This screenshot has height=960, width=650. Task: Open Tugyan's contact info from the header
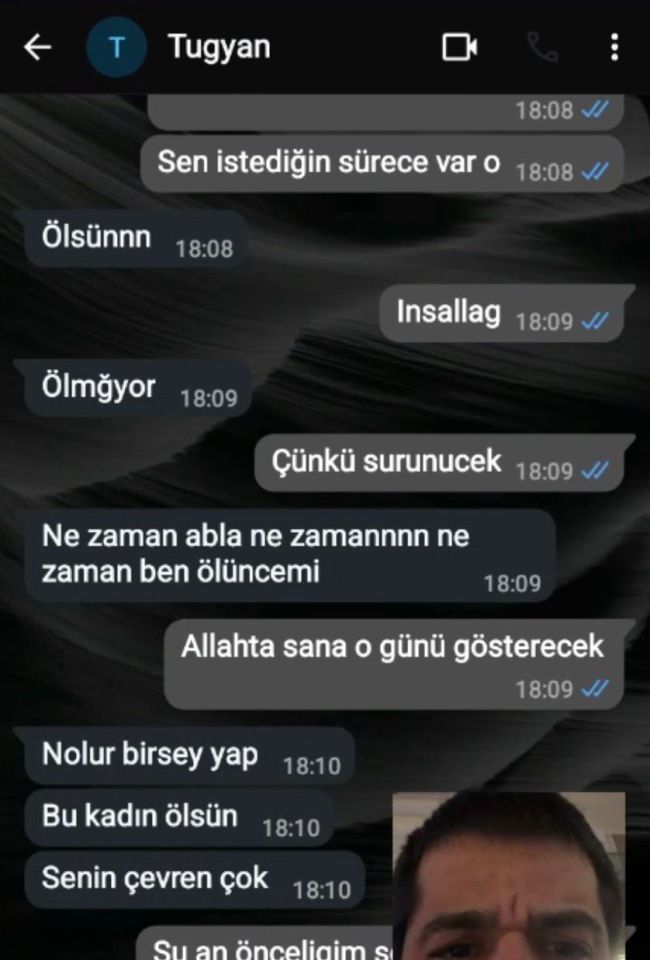click(x=219, y=48)
